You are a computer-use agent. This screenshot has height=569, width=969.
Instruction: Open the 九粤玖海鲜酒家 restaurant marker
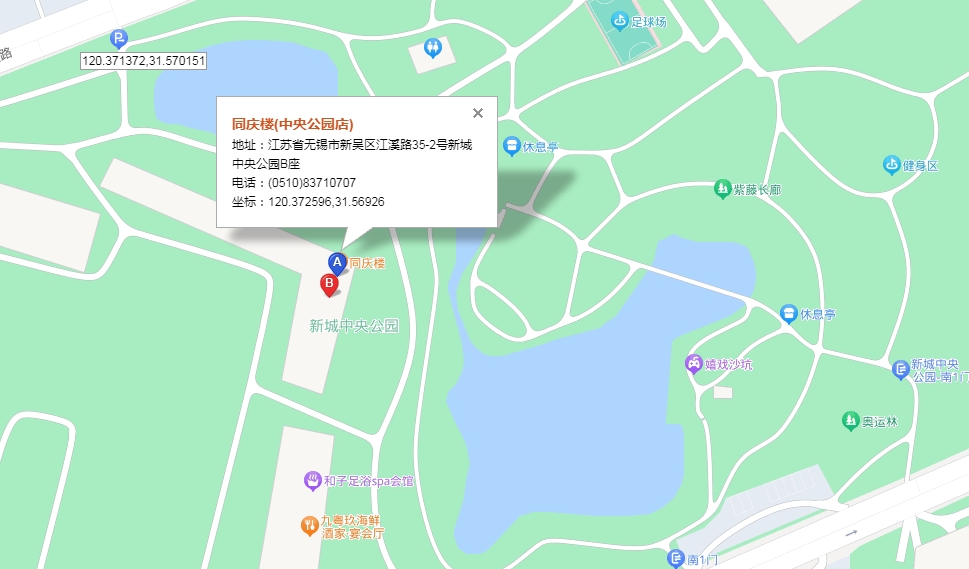[x=311, y=525]
